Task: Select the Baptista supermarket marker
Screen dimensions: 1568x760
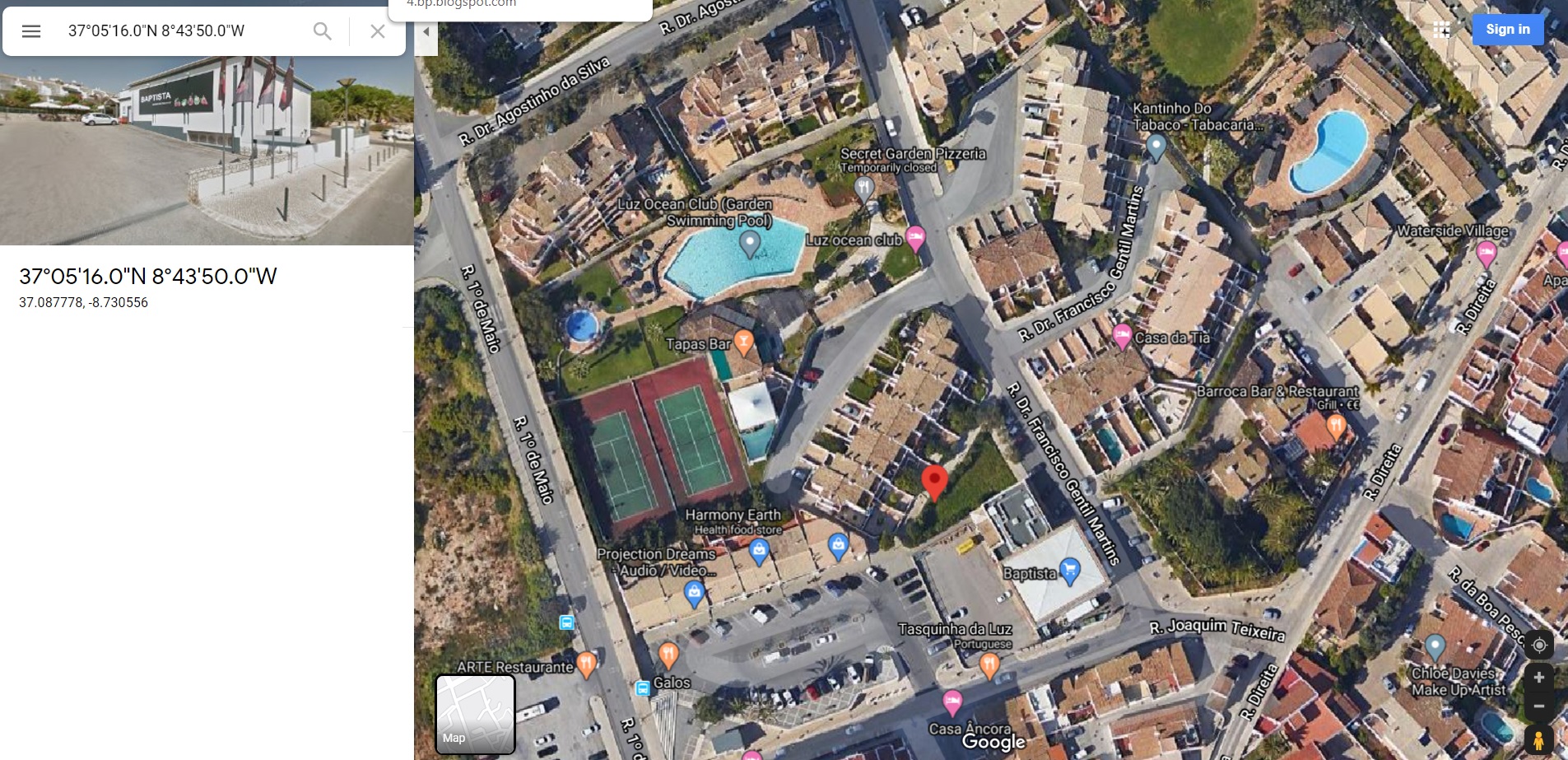Action: click(1069, 569)
